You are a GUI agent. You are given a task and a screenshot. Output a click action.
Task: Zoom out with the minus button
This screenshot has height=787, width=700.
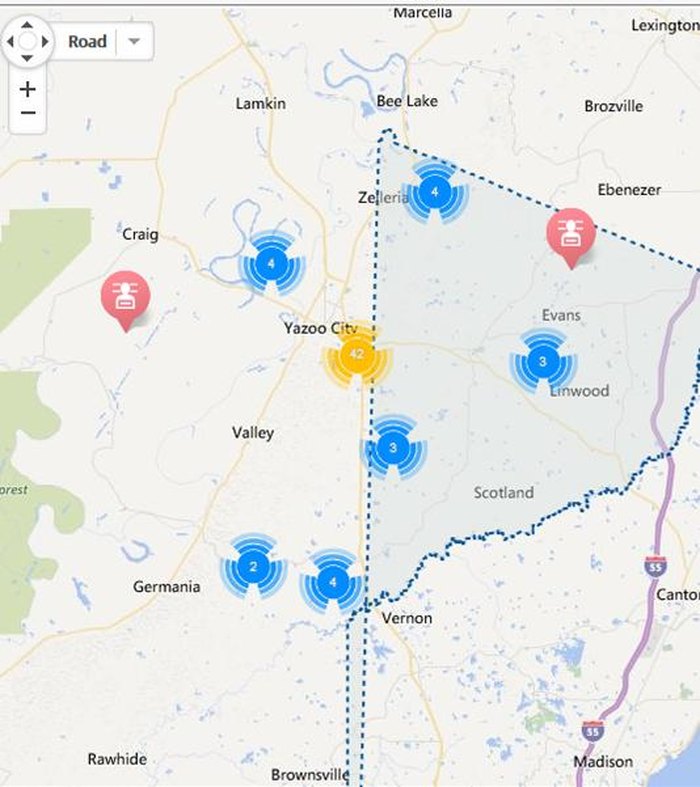click(x=28, y=113)
